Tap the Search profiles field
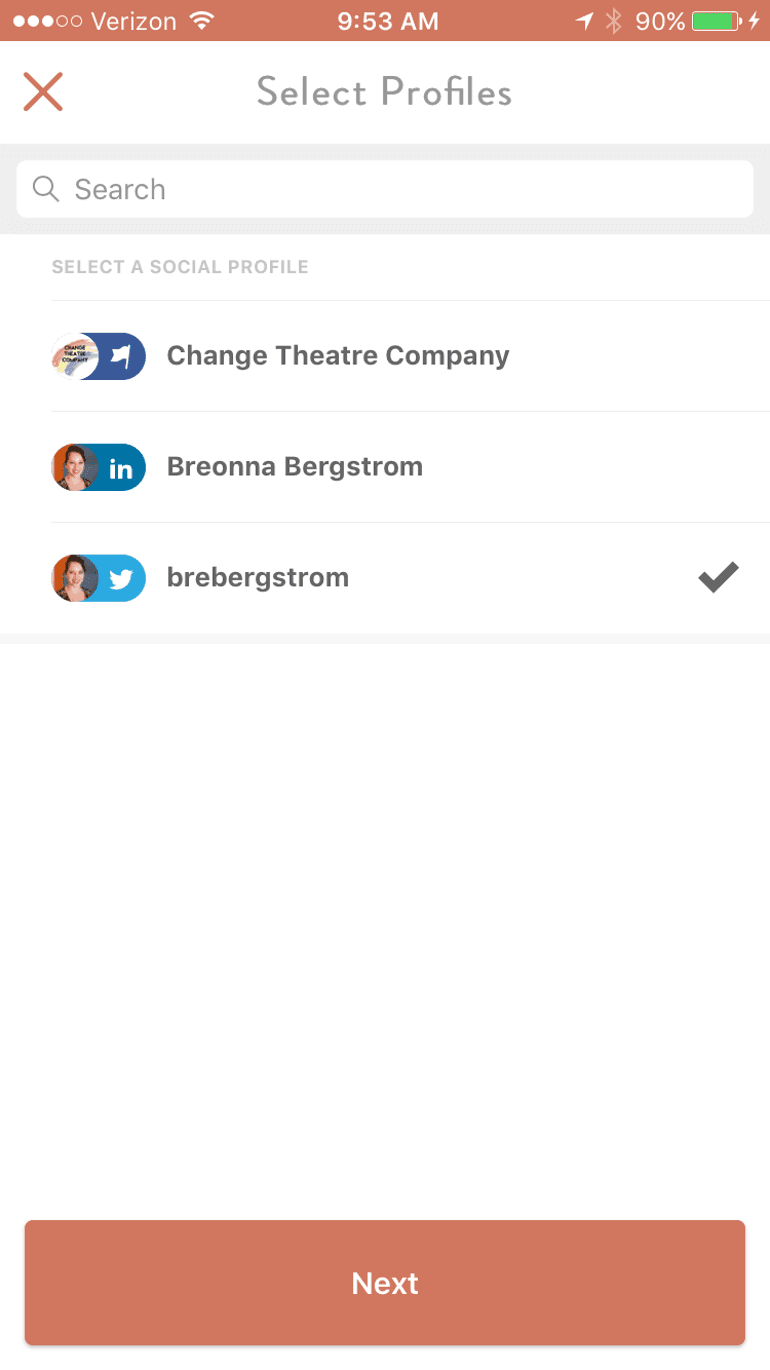Image resolution: width=770 pixels, height=1370 pixels. point(385,189)
